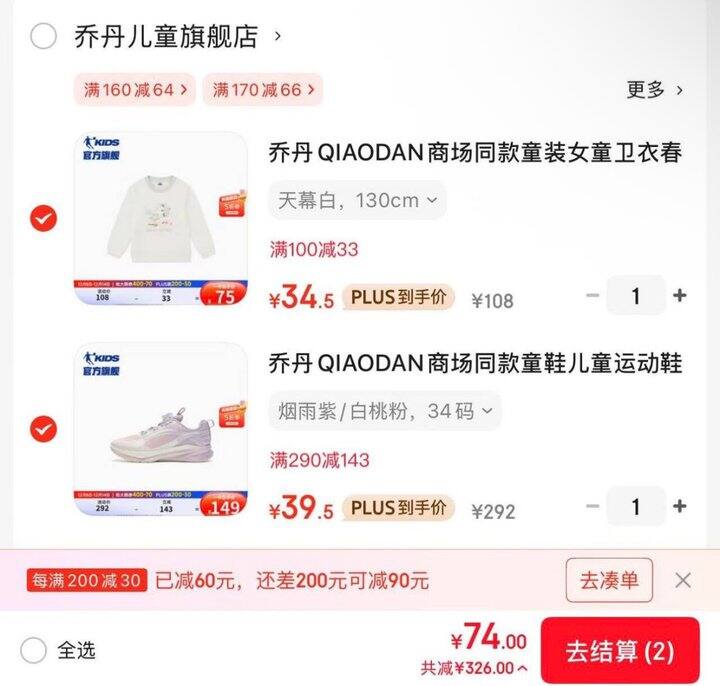Change the 烟雨紫/白桃粉, 34码 variant
This screenshot has width=720, height=686.
pyautogui.click(x=385, y=411)
